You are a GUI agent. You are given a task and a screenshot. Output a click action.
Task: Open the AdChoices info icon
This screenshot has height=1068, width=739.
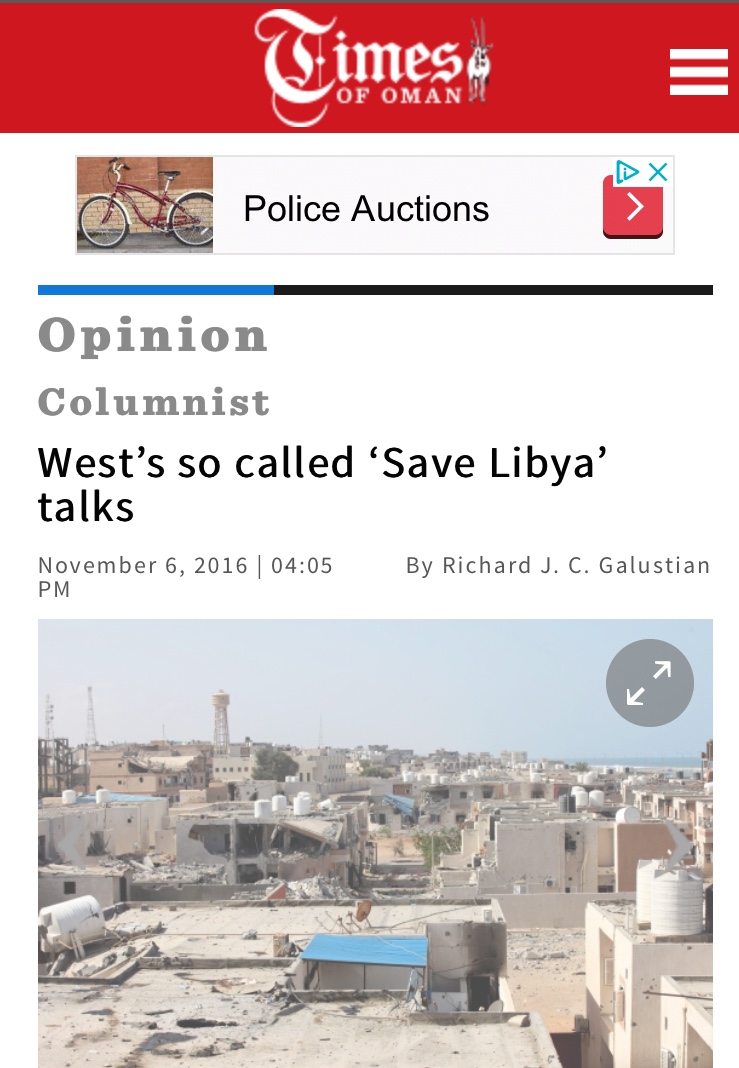tap(627, 172)
